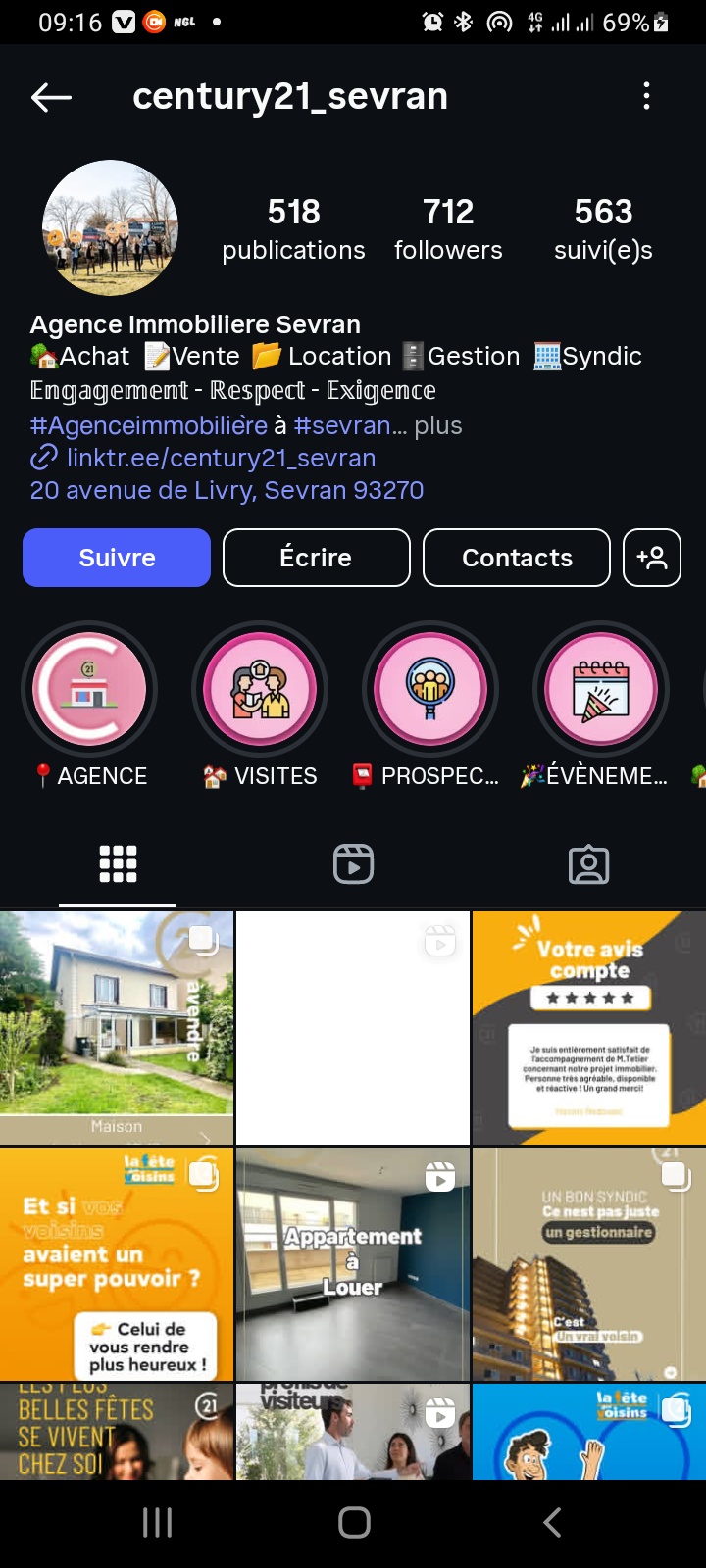Image resolution: width=706 pixels, height=1568 pixels.
Task: Open the ÉVÈNEME... story highlight
Action: coord(601,690)
